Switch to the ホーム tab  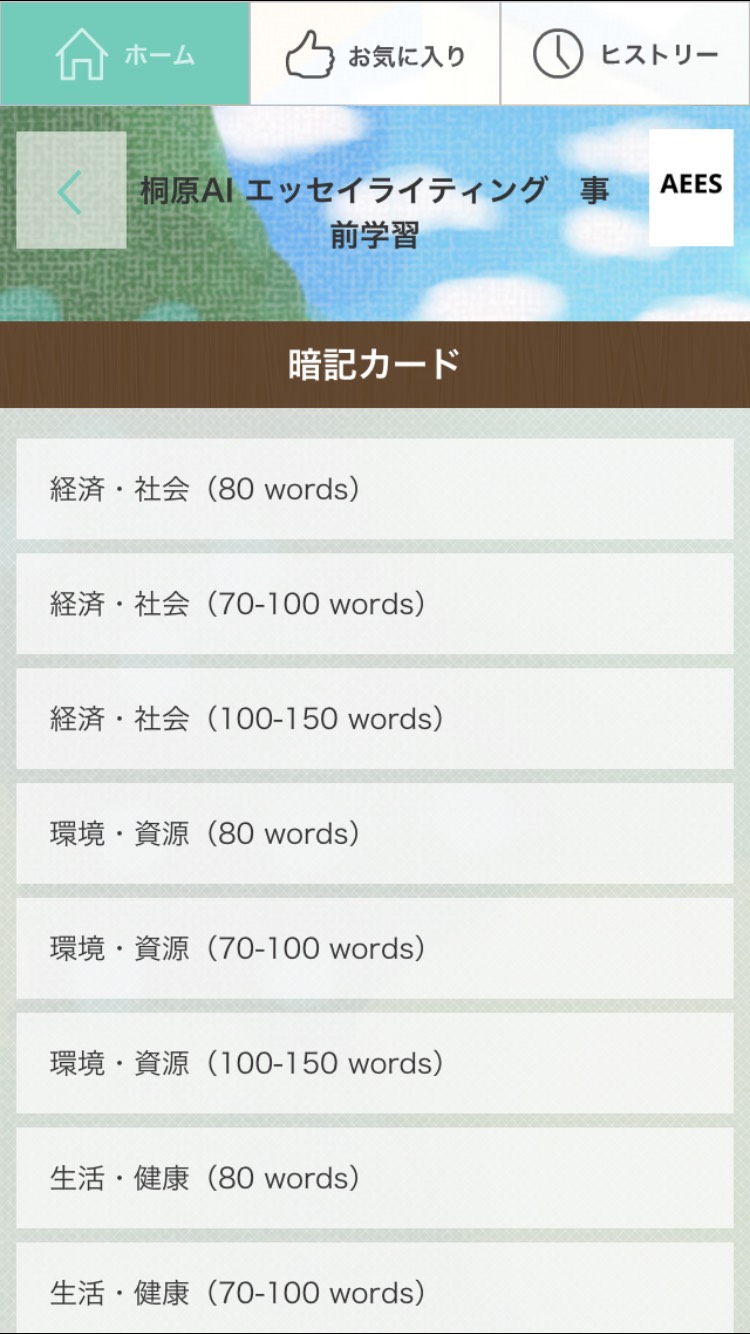[125, 54]
